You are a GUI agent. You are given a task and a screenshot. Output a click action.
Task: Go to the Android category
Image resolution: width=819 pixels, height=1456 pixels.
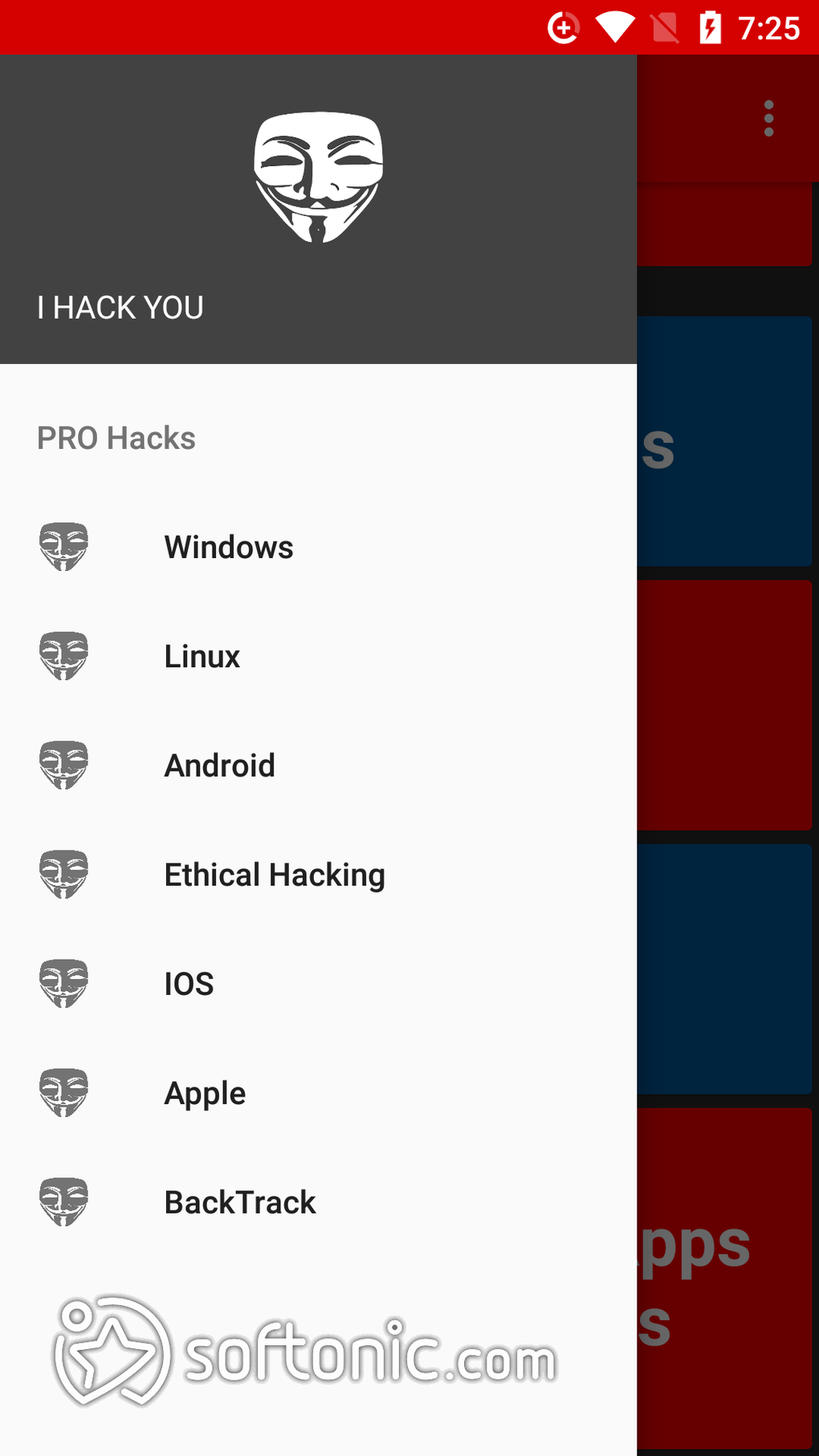point(219,766)
